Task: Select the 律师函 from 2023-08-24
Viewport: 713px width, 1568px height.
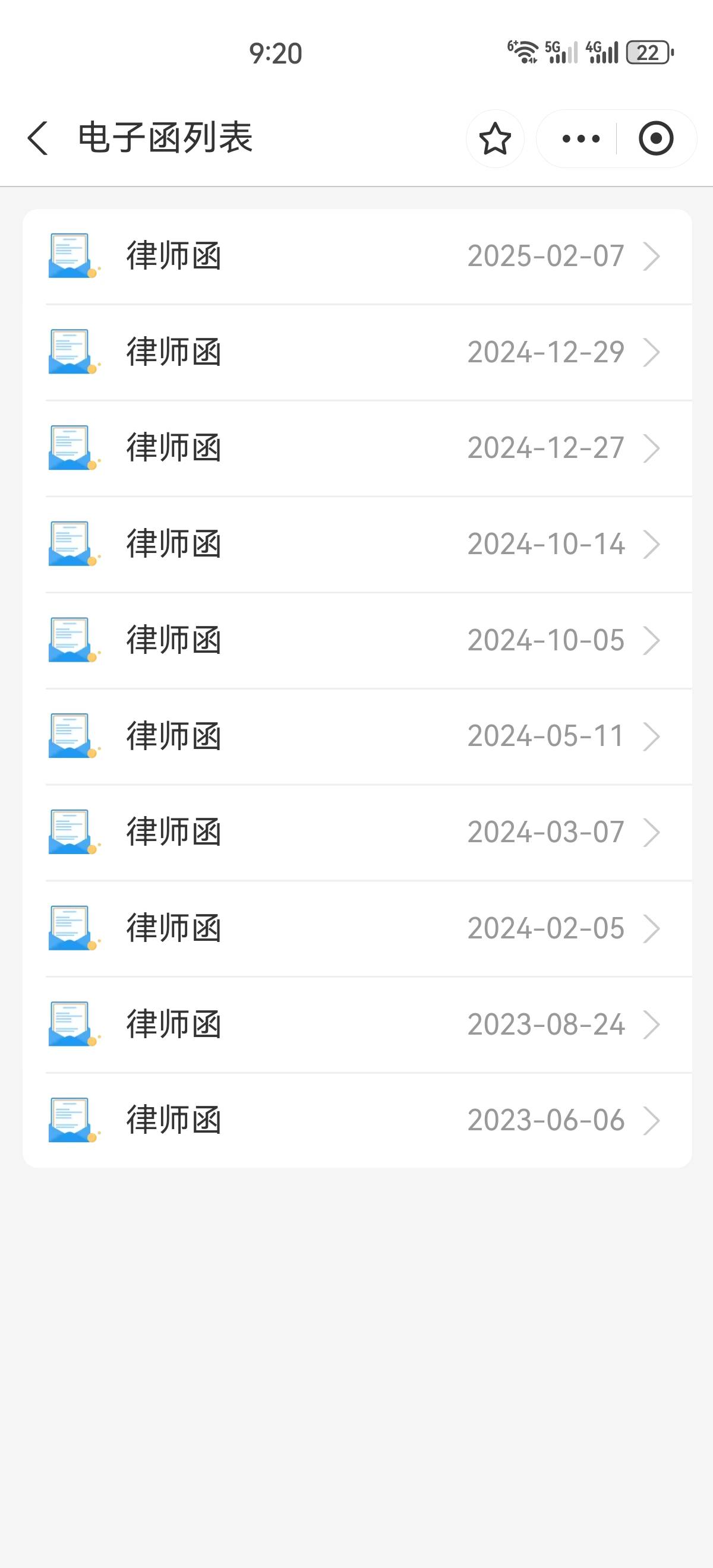Action: [x=357, y=1025]
